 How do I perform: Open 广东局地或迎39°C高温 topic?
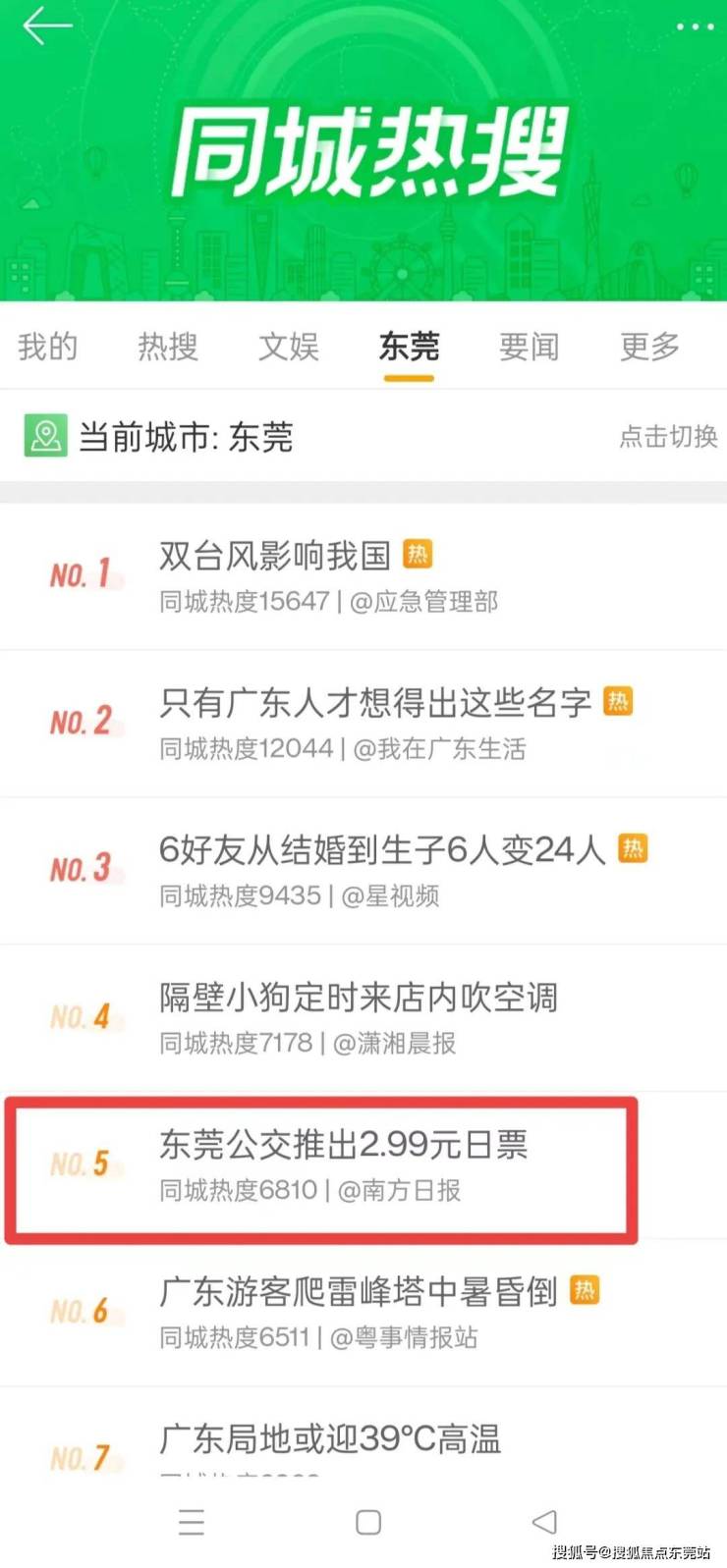click(x=330, y=1439)
